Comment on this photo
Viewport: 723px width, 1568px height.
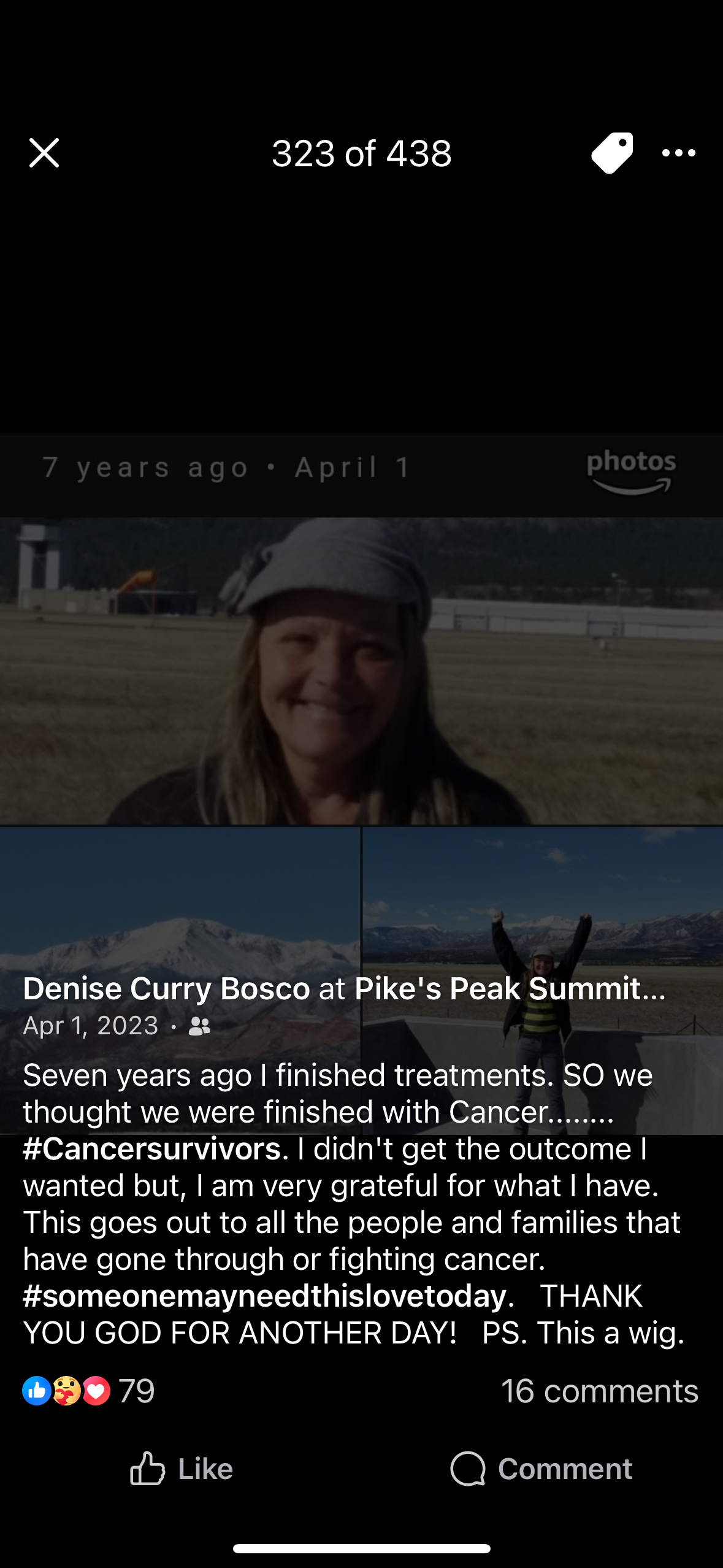click(541, 1469)
